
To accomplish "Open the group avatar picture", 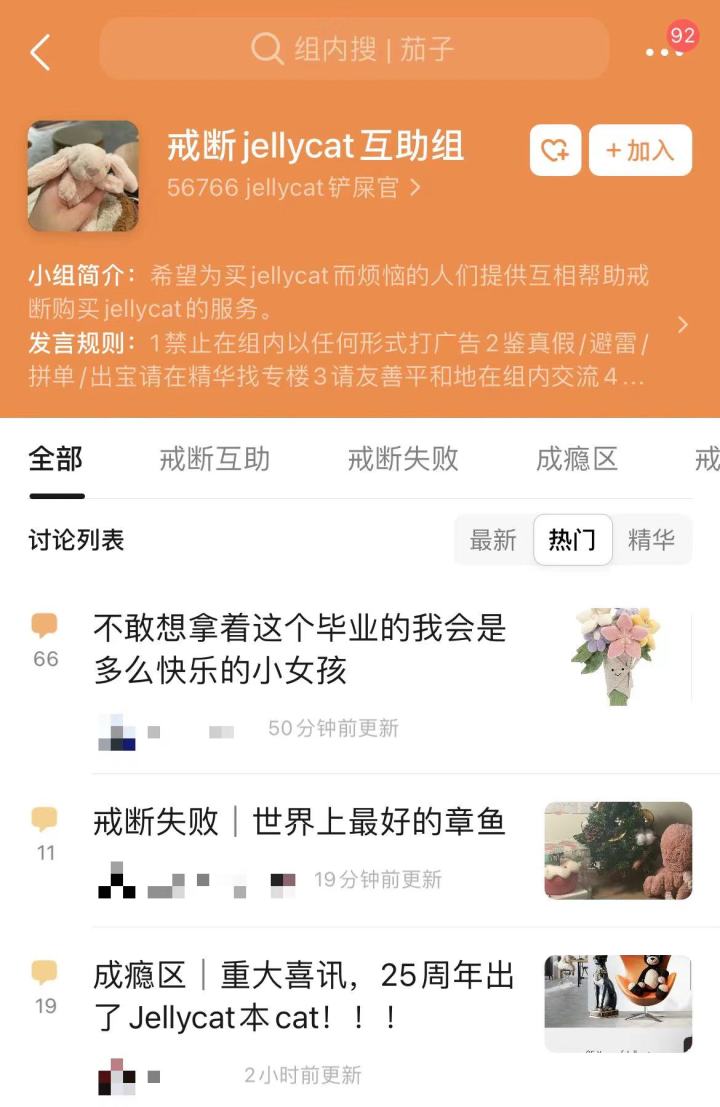I will pos(83,176).
